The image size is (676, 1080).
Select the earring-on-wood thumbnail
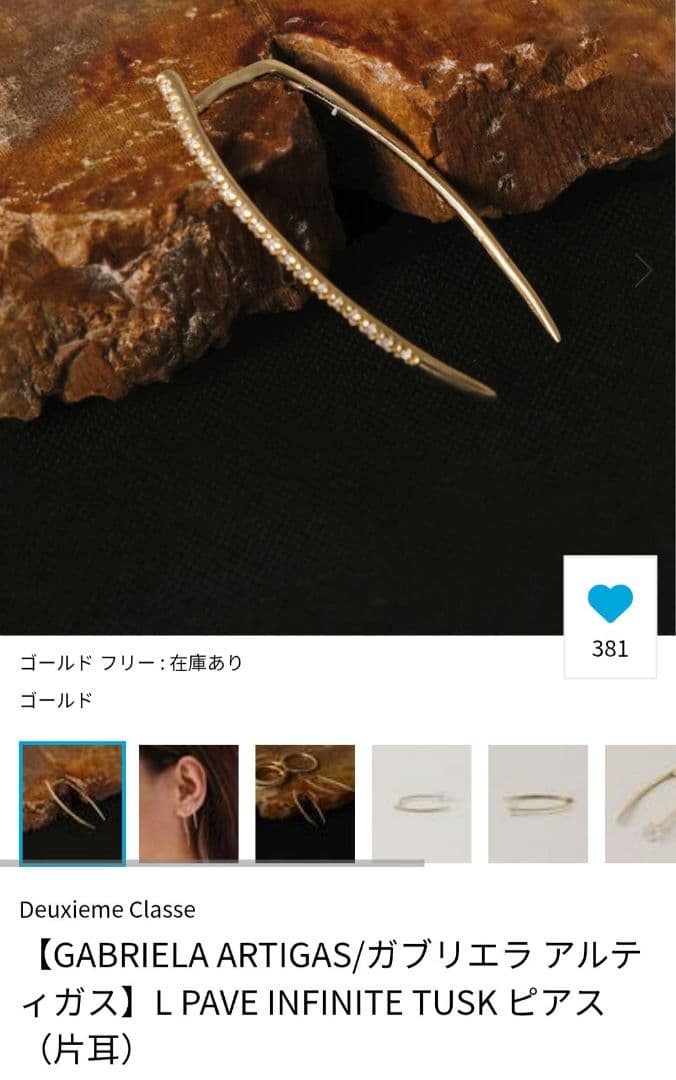click(72, 803)
